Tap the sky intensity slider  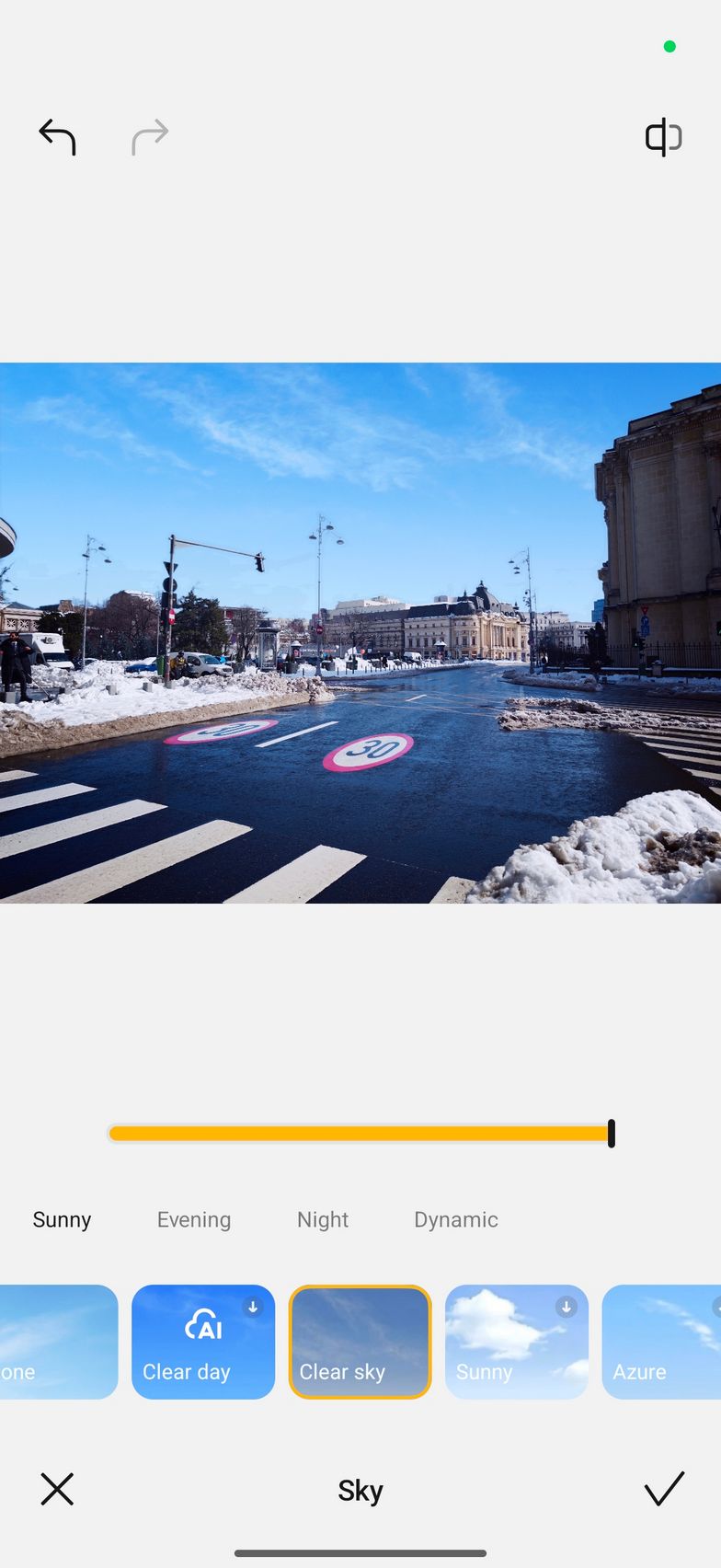point(360,1134)
